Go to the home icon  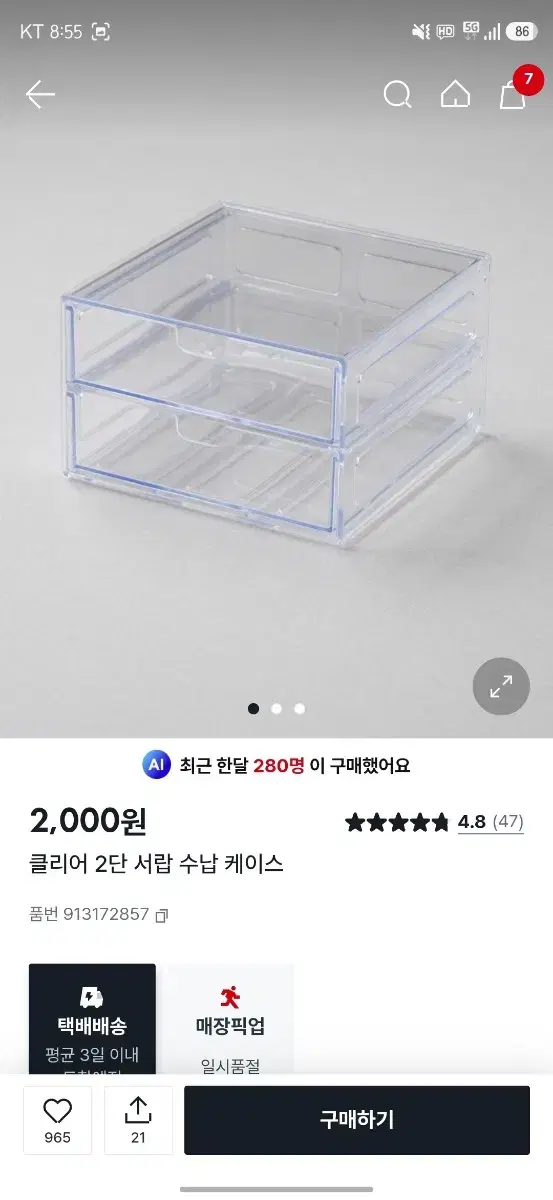[x=455, y=95]
